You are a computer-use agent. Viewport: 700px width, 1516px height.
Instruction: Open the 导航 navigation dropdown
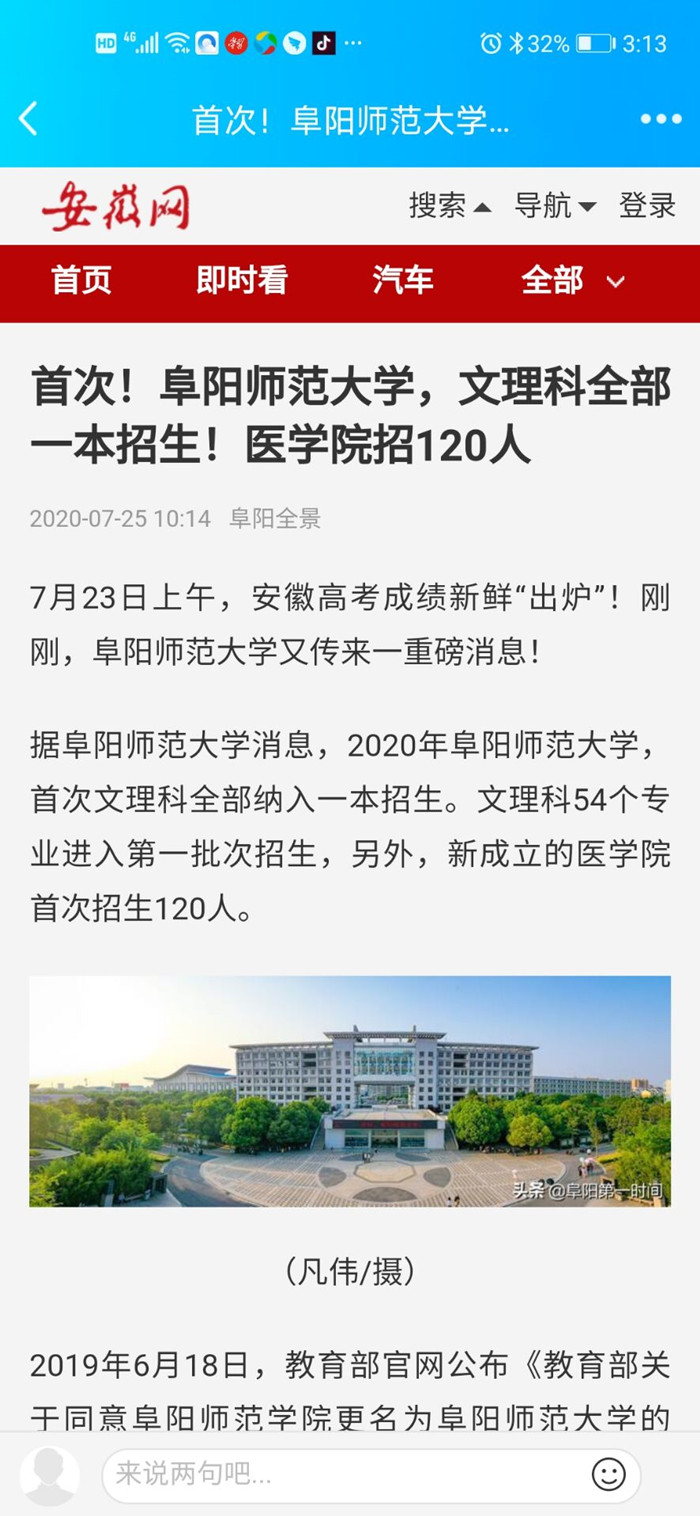click(x=555, y=206)
